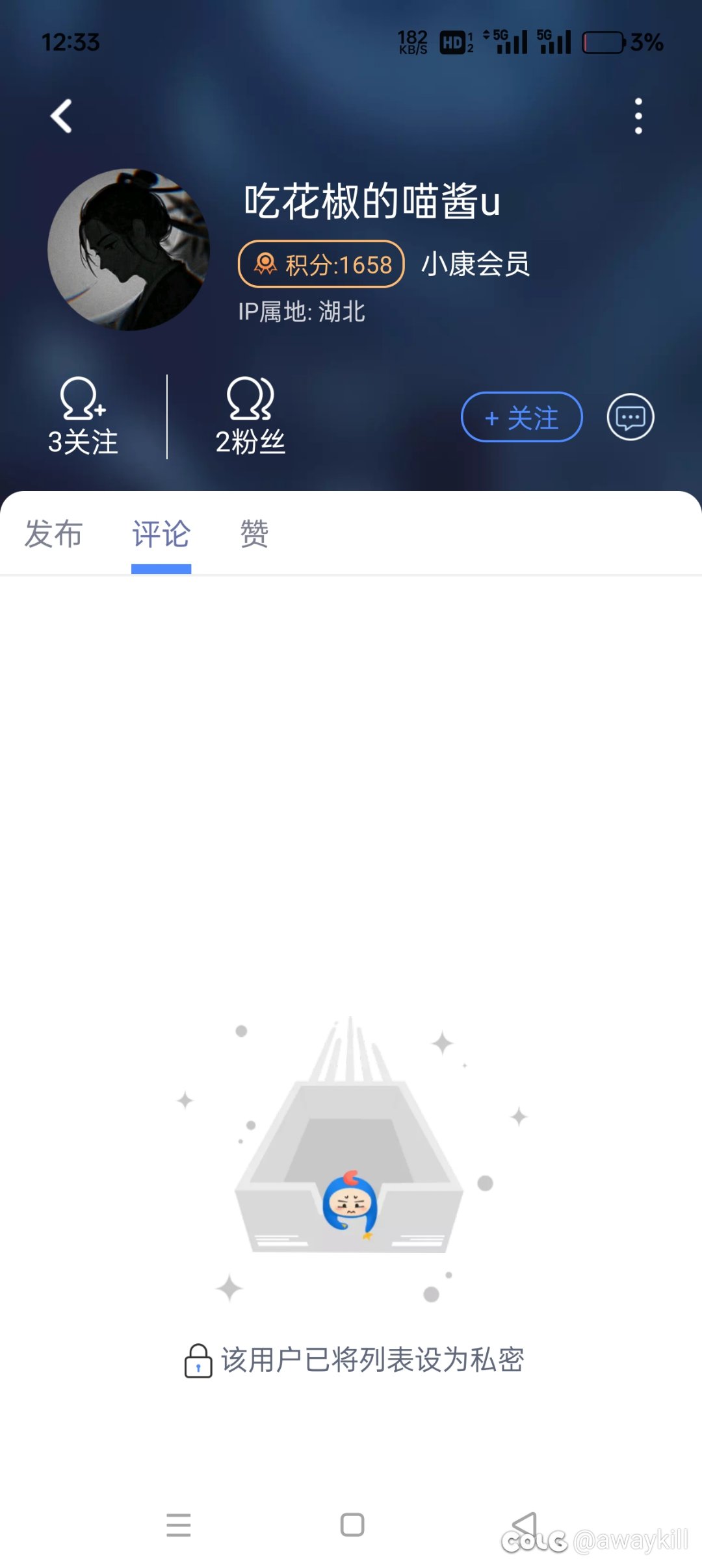Send a private message to this user
The image size is (702, 1568).
(630, 417)
